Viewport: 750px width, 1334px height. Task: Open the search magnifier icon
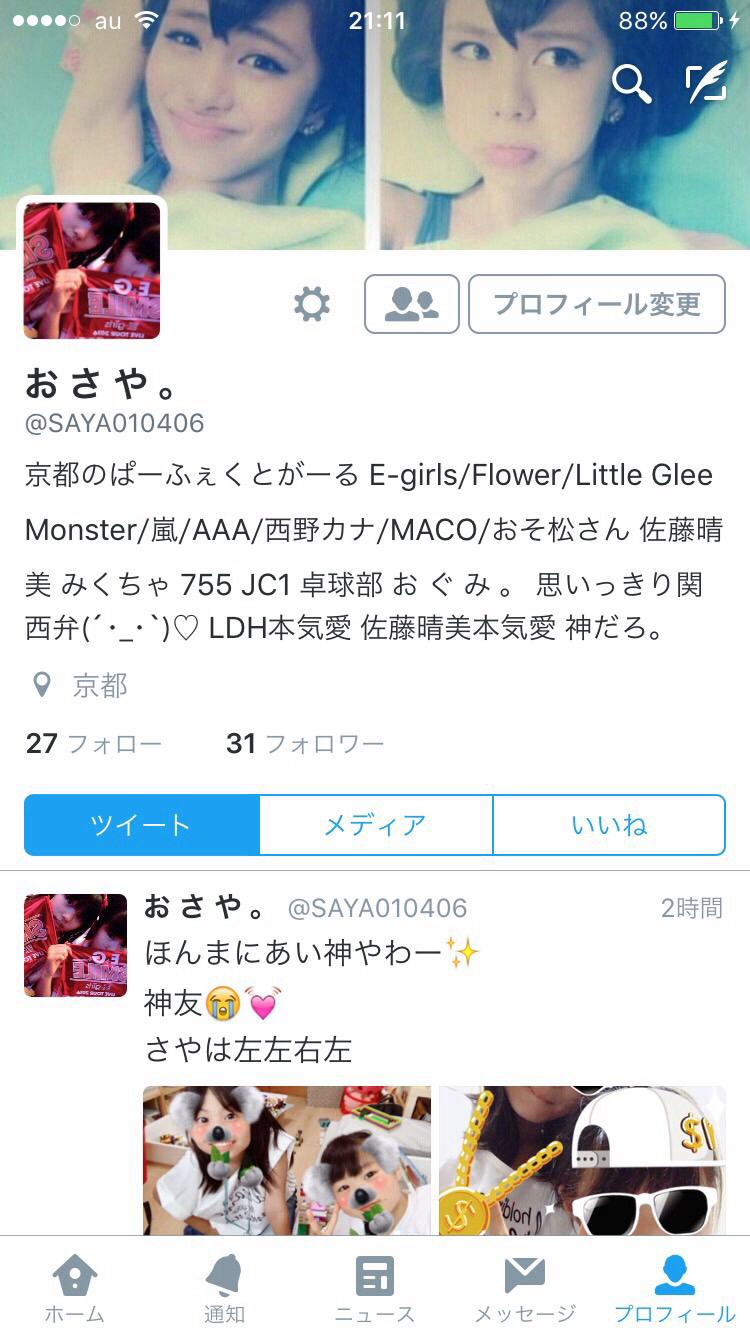tap(631, 84)
